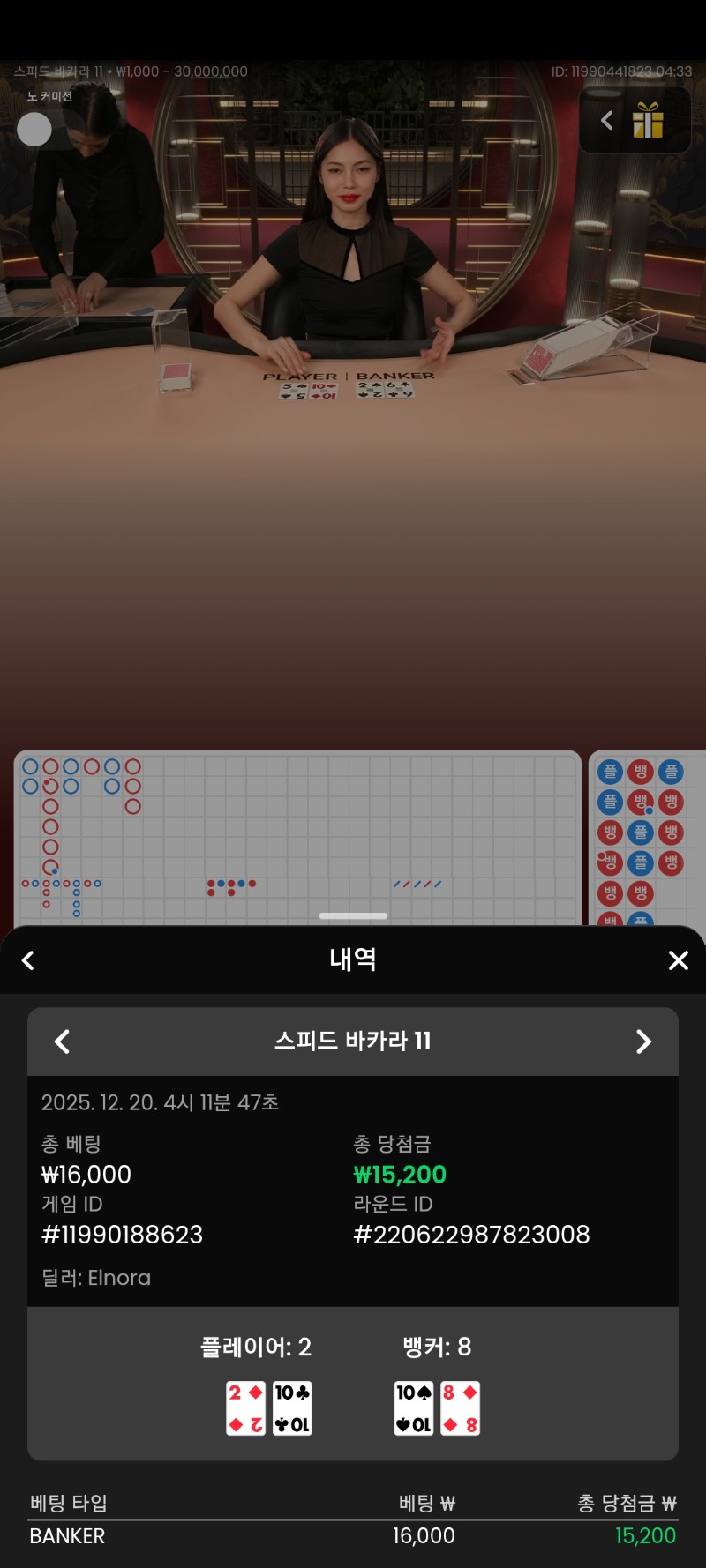Go back from the 내역 panel
This screenshot has height=1568, width=706.
coord(28,960)
